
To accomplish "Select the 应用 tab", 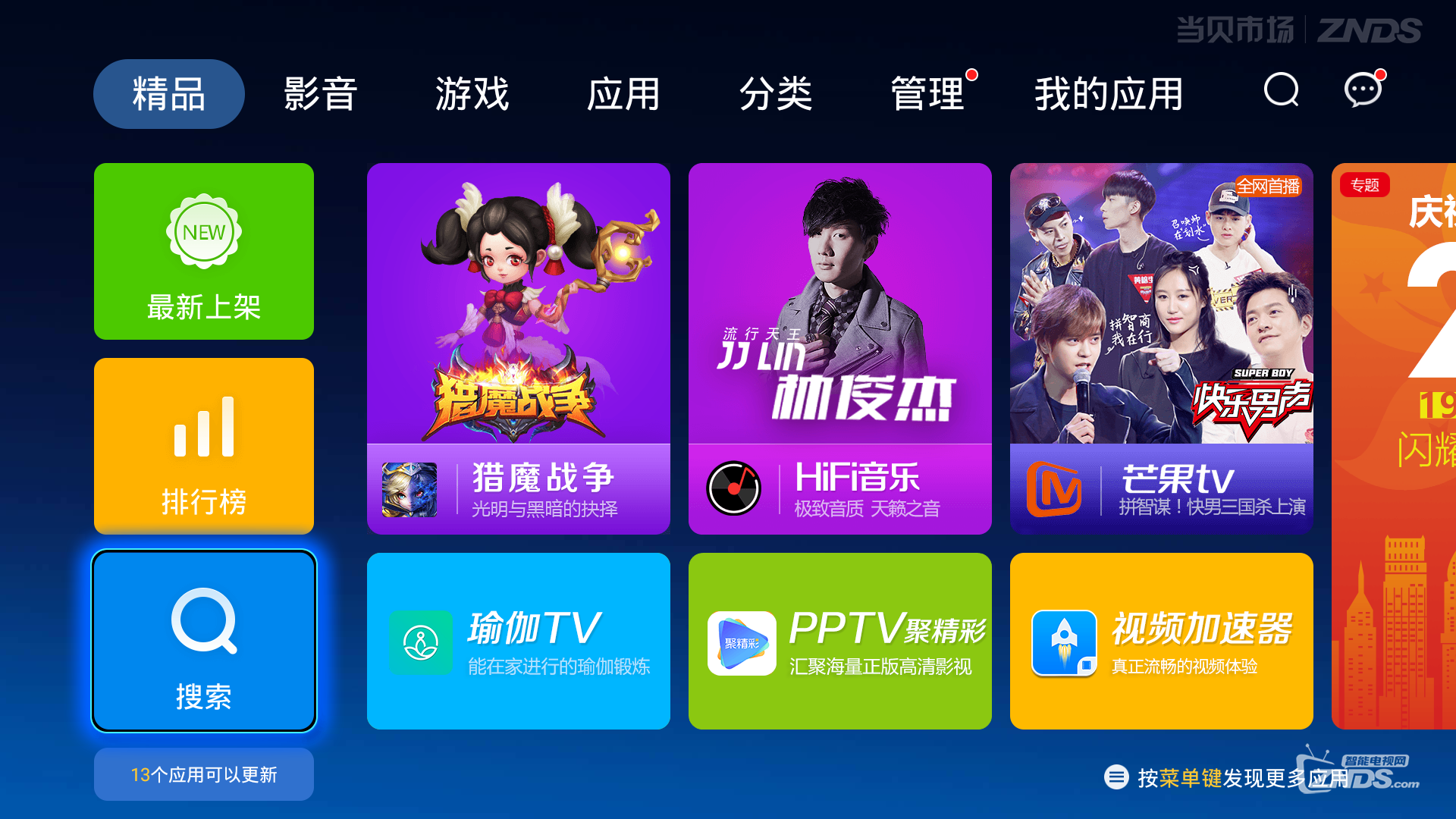I will (x=623, y=94).
